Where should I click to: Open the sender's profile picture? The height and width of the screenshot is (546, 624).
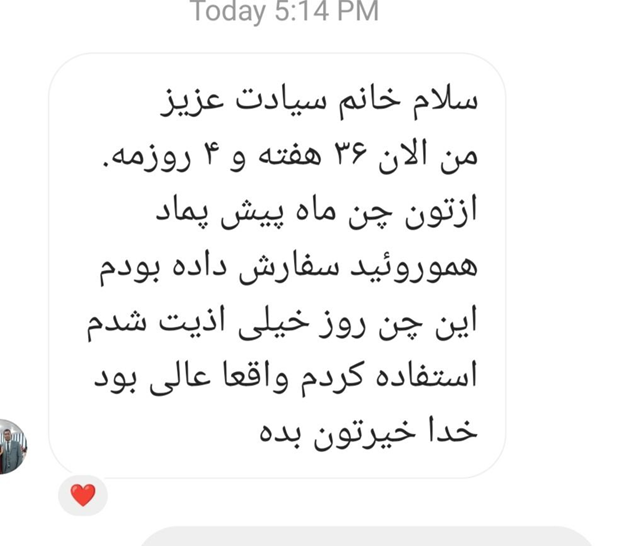pyautogui.click(x=12, y=446)
